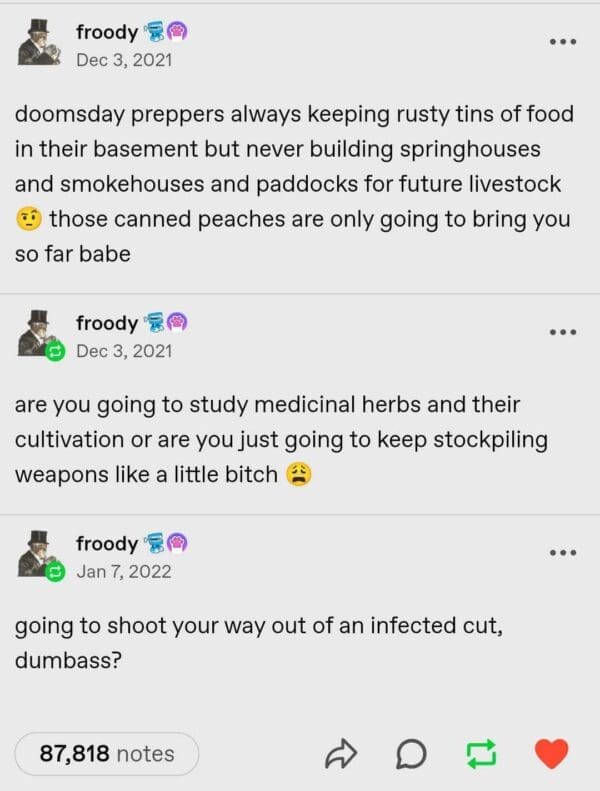The image size is (600, 791).
Task: Reblog this post
Action: (481, 754)
